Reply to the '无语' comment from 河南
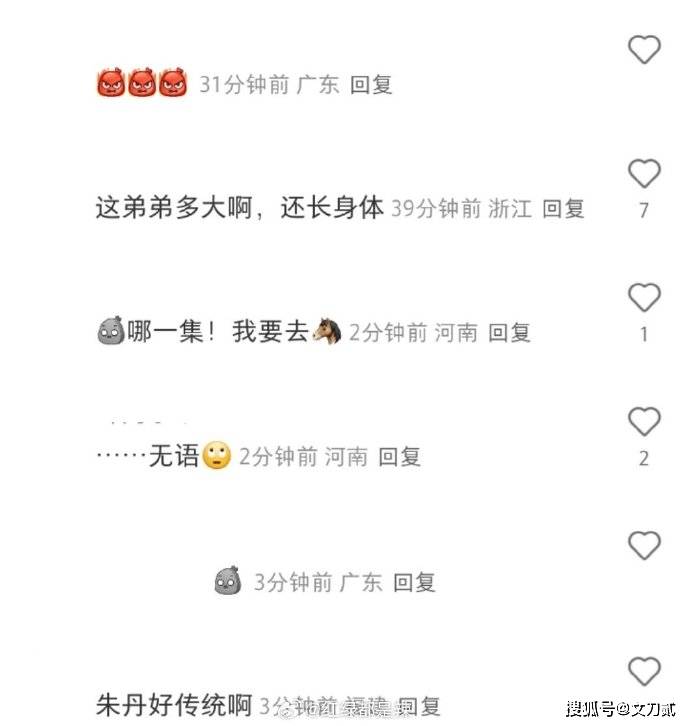The image size is (690, 726). coord(399,457)
